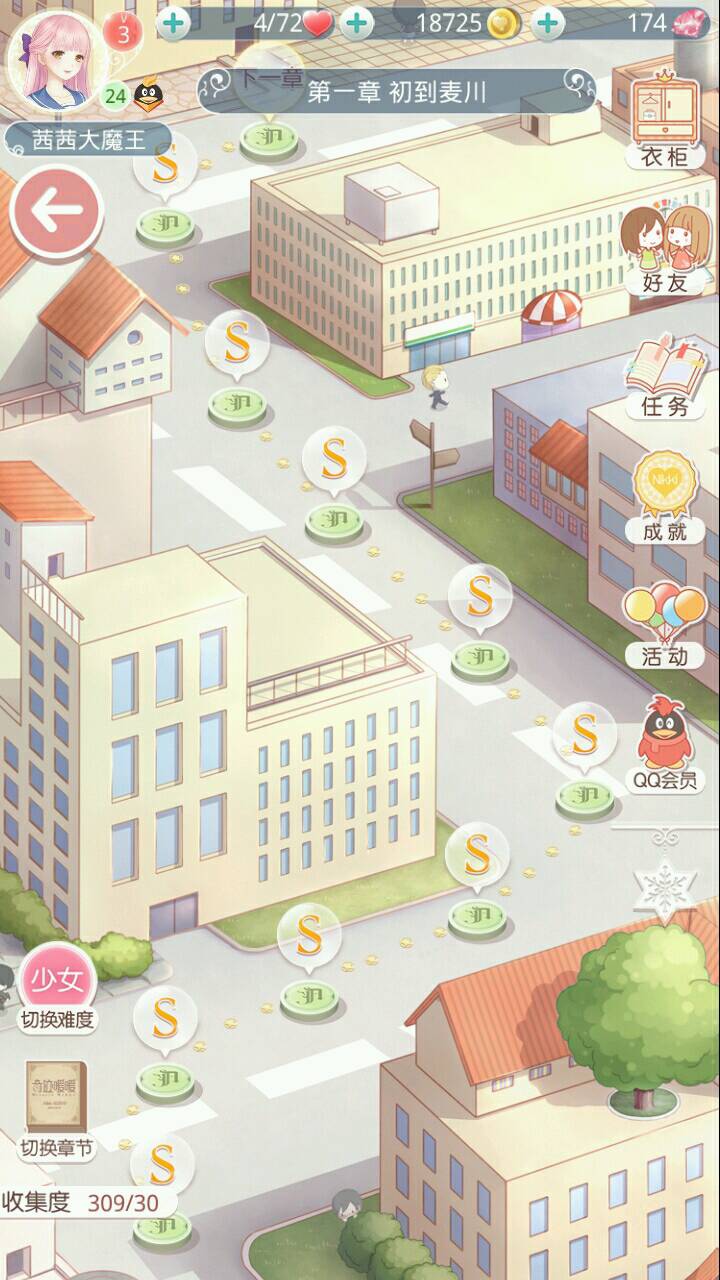Open the 活动 events balloons
Image resolution: width=720 pixels, height=1280 pixels.
coord(665,626)
